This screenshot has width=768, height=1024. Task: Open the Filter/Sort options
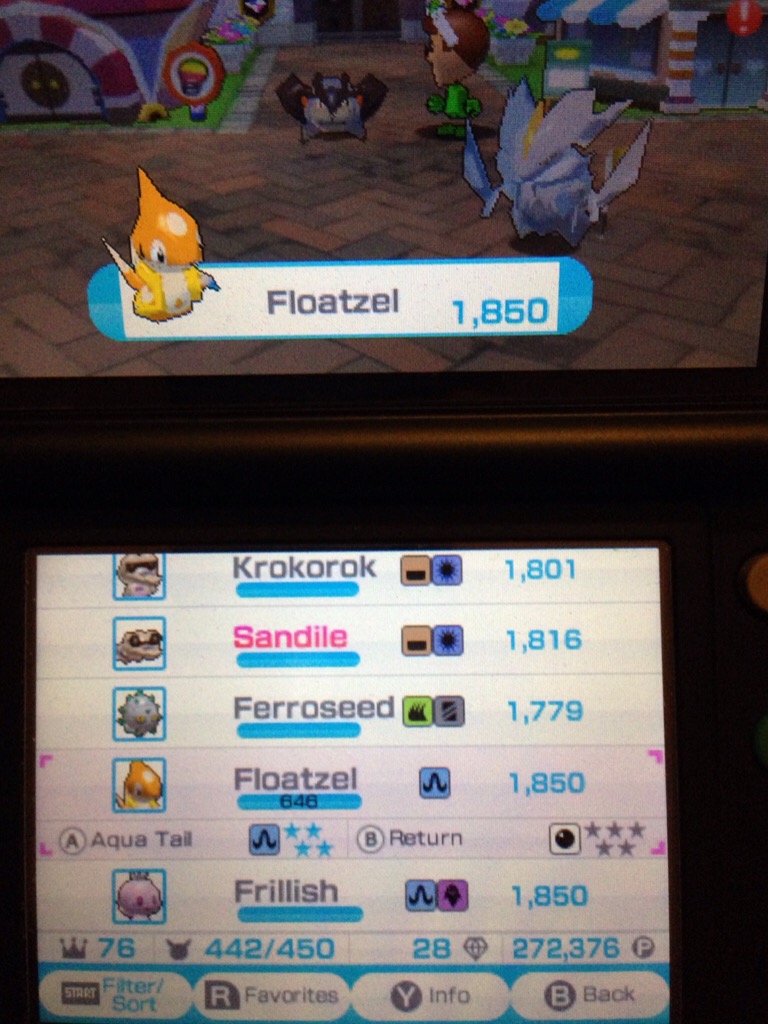112,995
